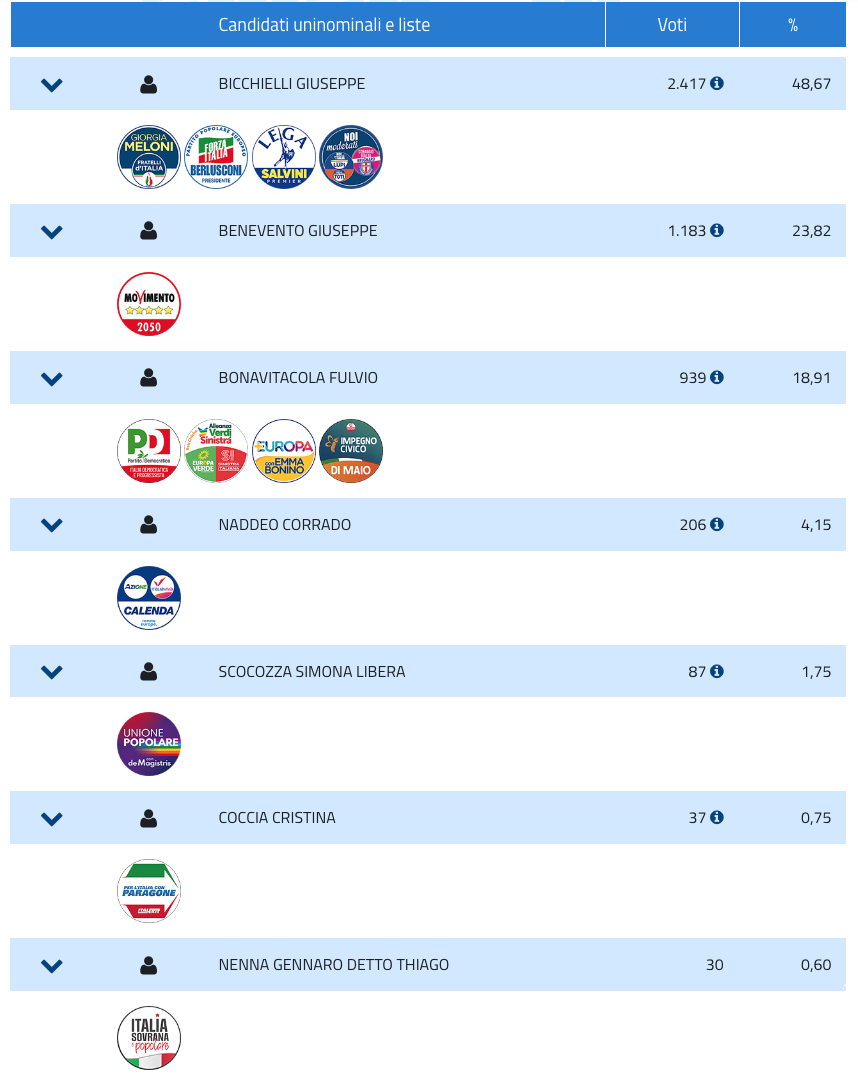
Task: Open the Lega Salvini Premier symbol
Action: (x=283, y=156)
